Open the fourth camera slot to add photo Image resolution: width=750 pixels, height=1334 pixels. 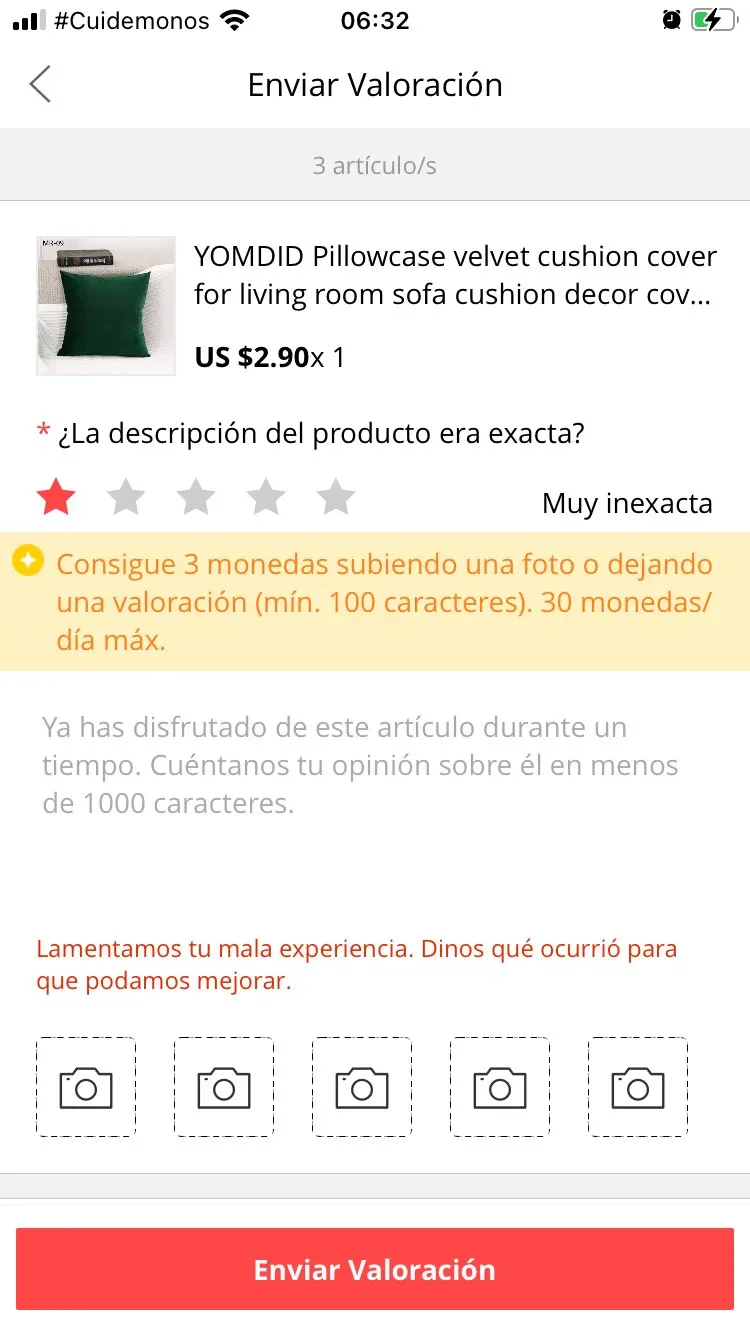click(x=500, y=1087)
